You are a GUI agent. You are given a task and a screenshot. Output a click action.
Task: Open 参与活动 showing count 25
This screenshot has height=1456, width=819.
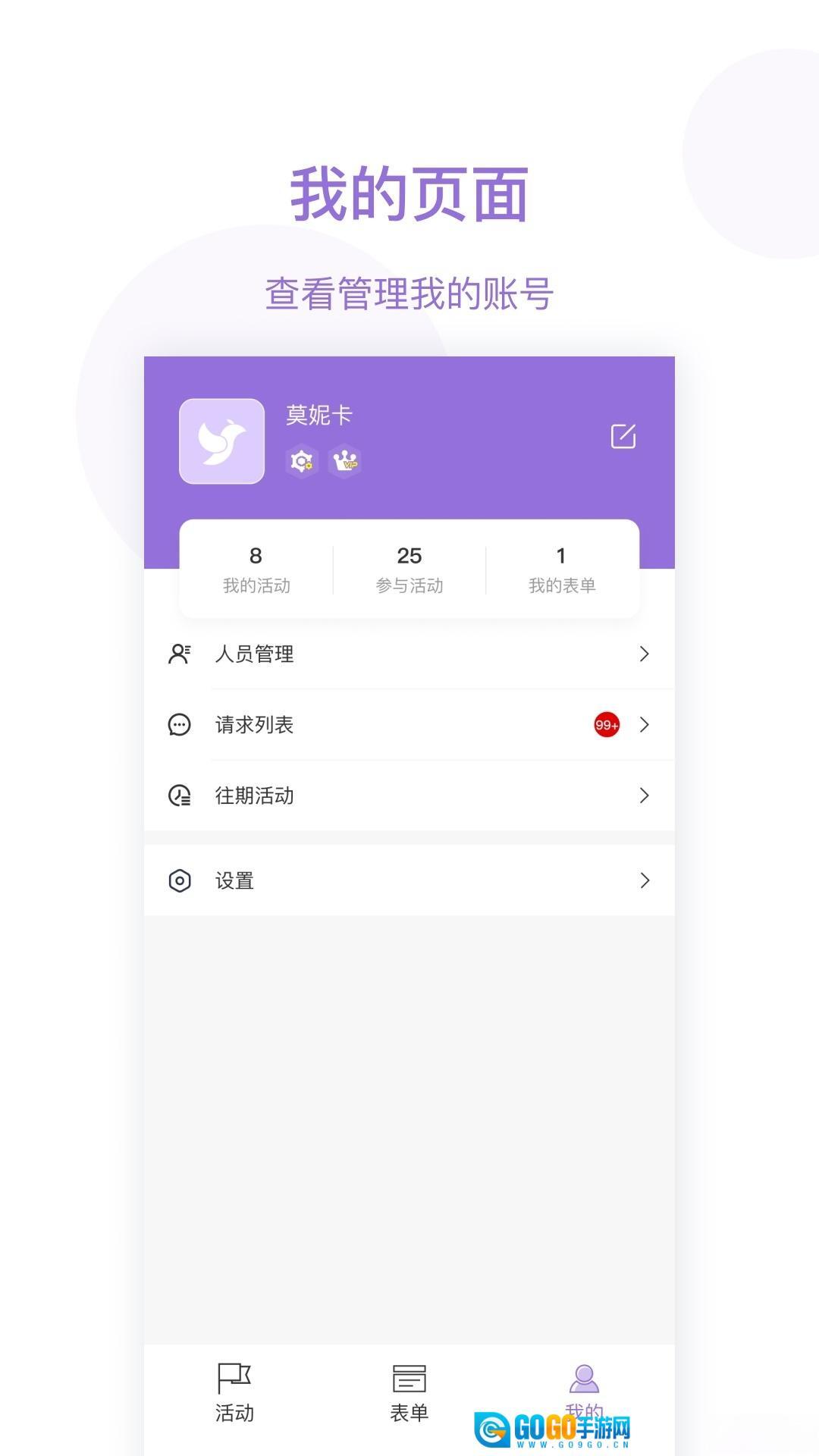click(x=409, y=569)
